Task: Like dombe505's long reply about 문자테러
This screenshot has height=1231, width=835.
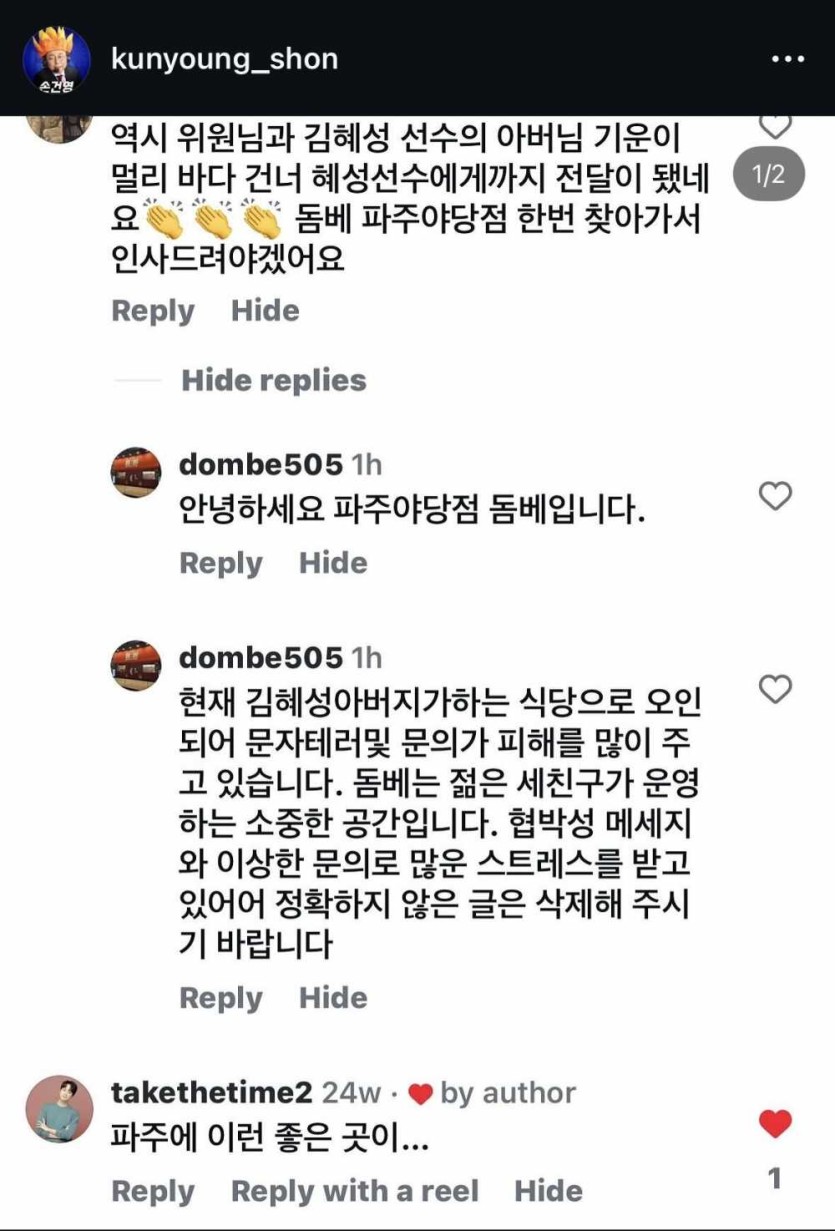Action: 776,689
